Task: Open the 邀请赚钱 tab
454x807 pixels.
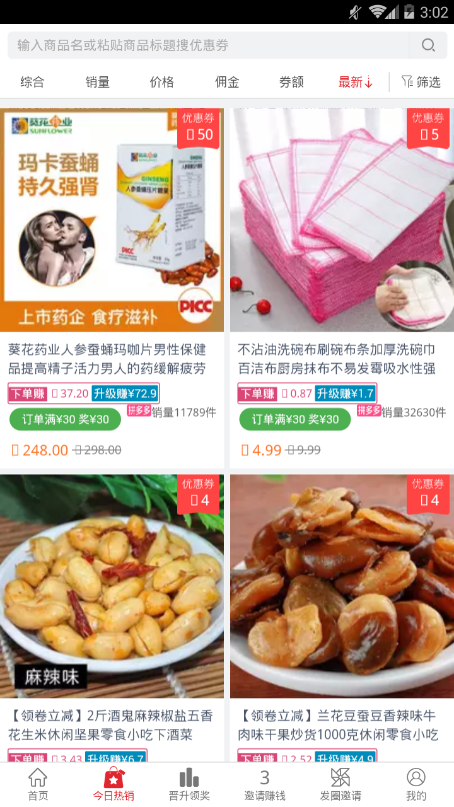Action: click(x=265, y=785)
